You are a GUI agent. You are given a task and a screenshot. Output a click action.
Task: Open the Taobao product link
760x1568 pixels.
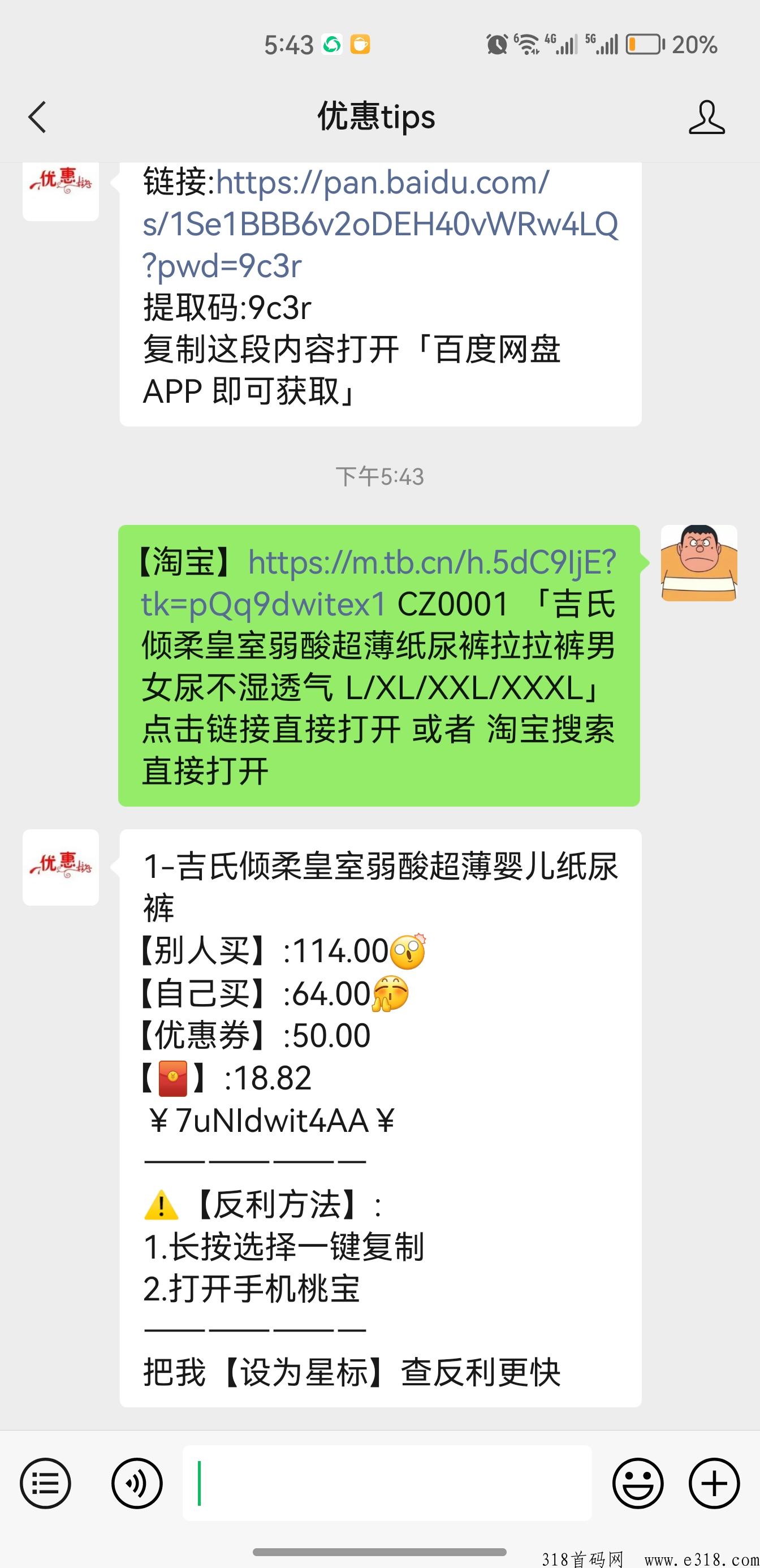[426, 565]
